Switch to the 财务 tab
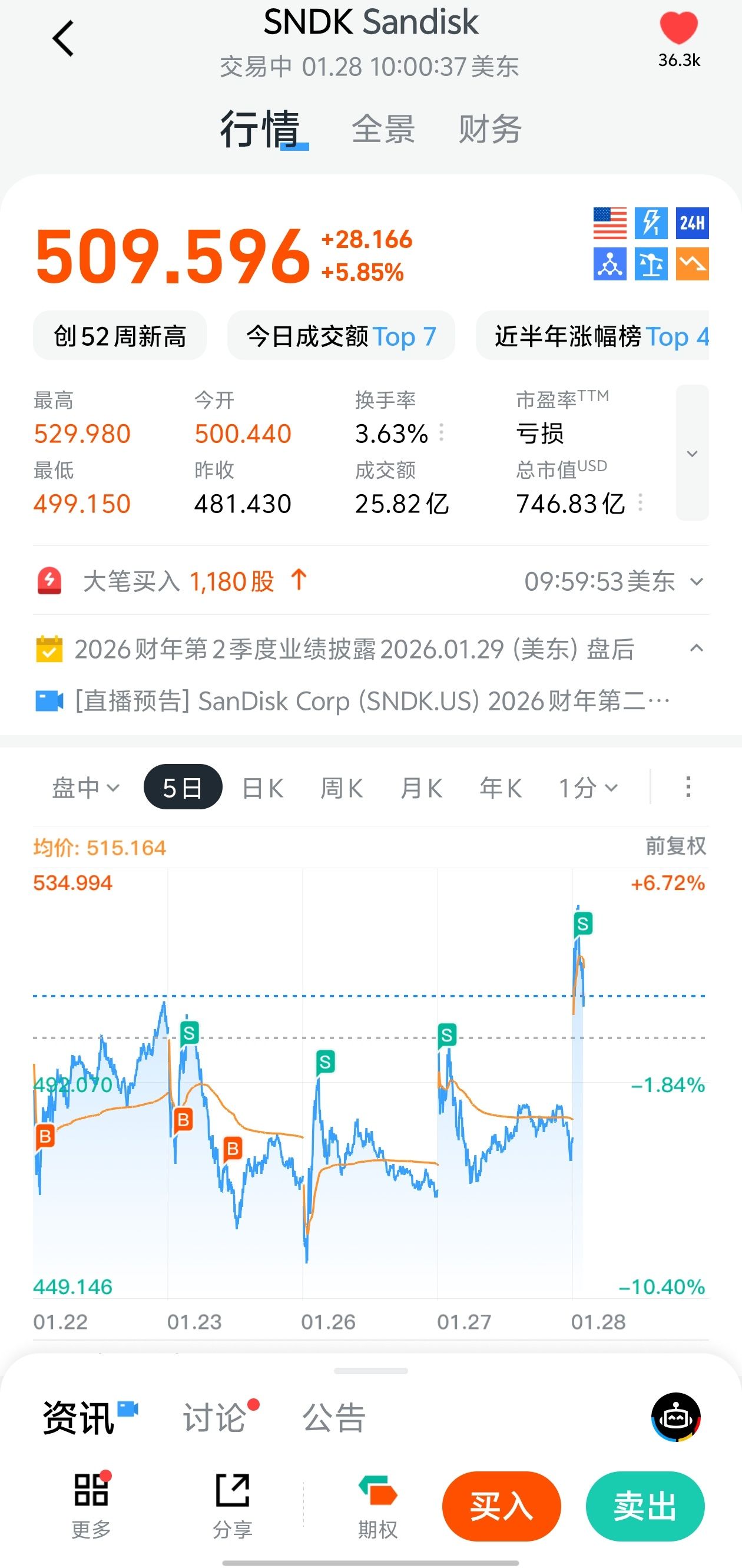This screenshot has height=1568, width=742. coord(489,129)
